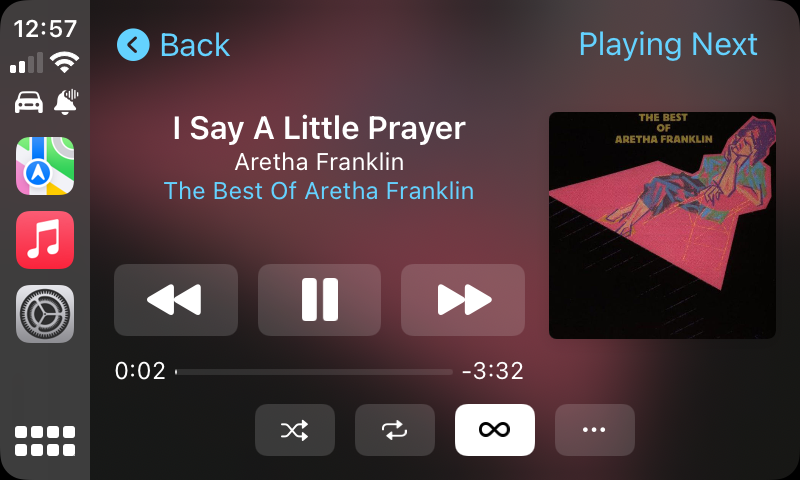
Task: Rewind to the previous track
Action: click(176, 299)
